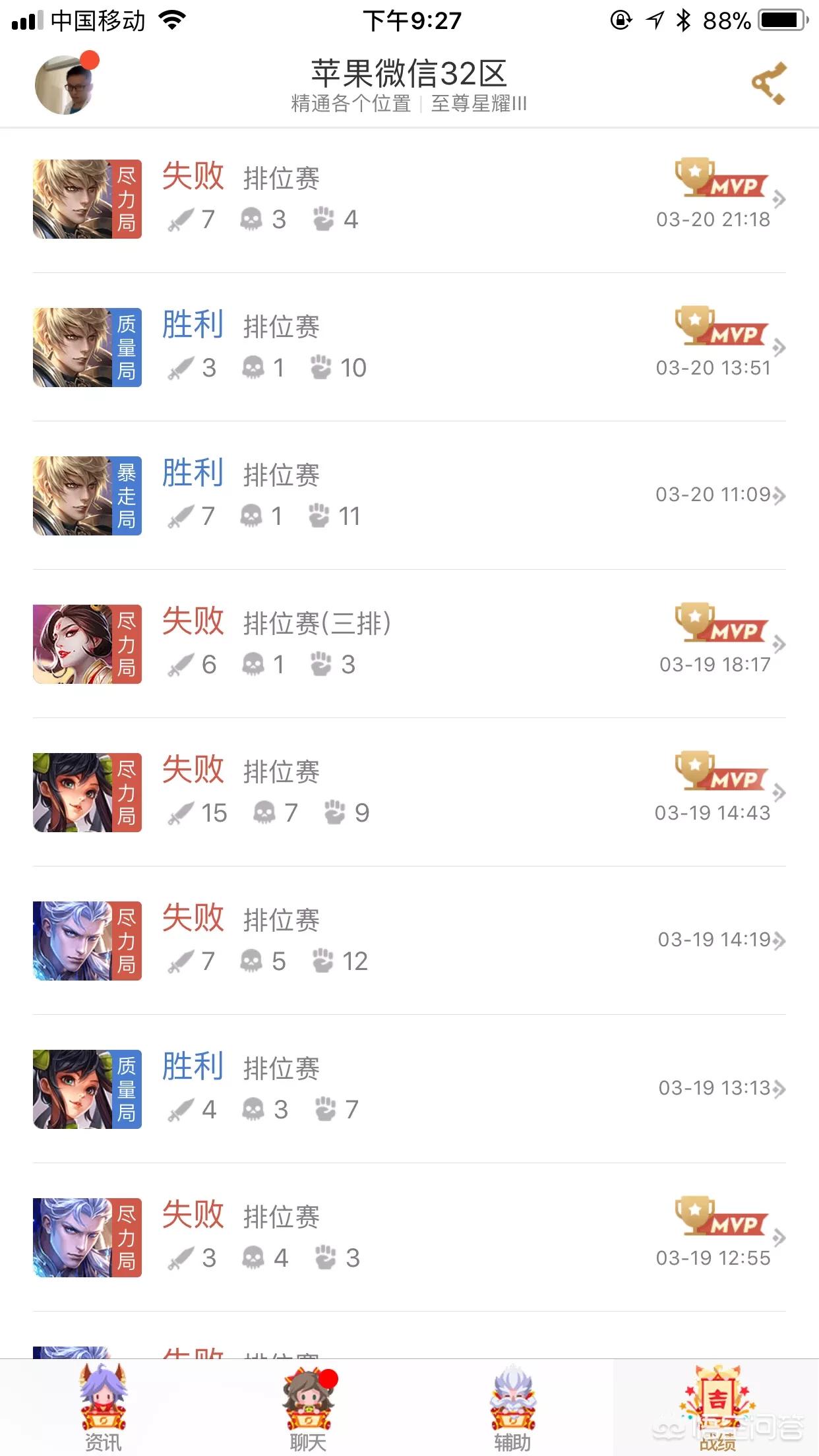Select the 03-19 13:13 victory match
Image resolution: width=819 pixels, height=1456 pixels.
pyautogui.click(x=409, y=1089)
